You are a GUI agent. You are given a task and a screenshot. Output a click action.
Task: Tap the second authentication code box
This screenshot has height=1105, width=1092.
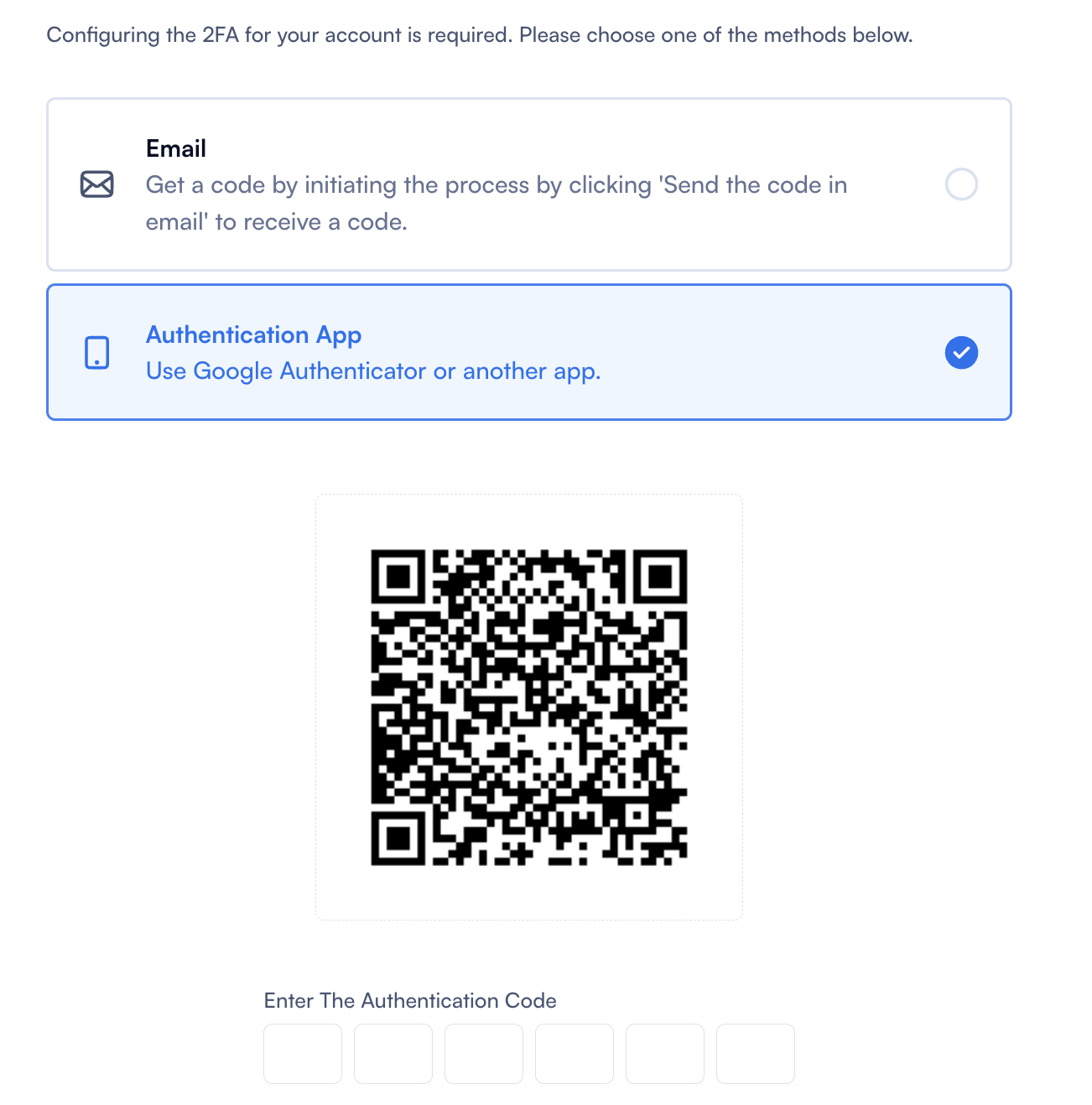(393, 1053)
